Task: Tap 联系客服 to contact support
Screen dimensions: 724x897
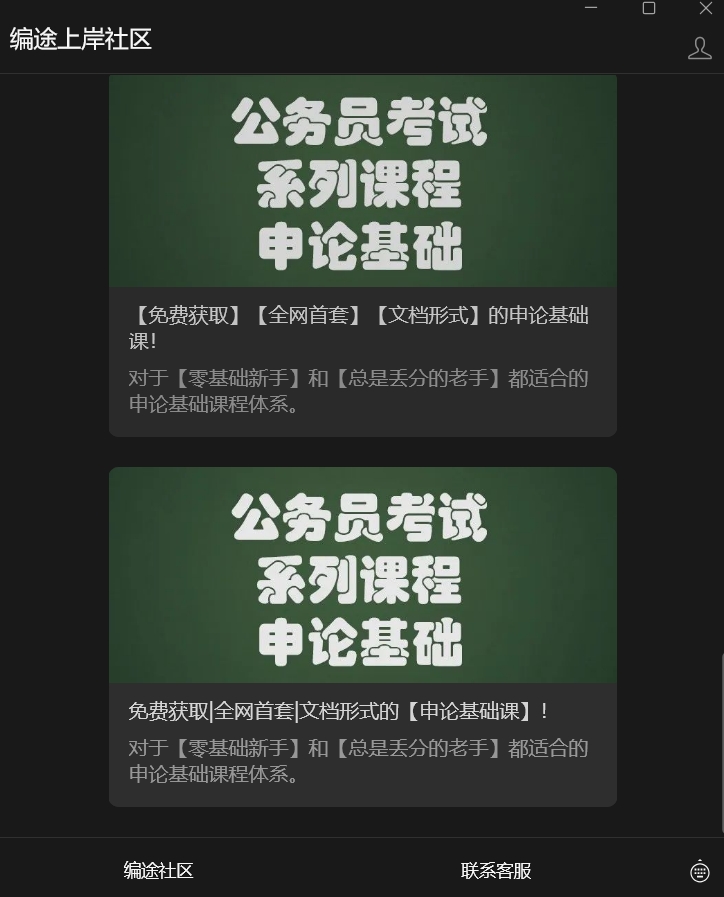Action: (496, 870)
